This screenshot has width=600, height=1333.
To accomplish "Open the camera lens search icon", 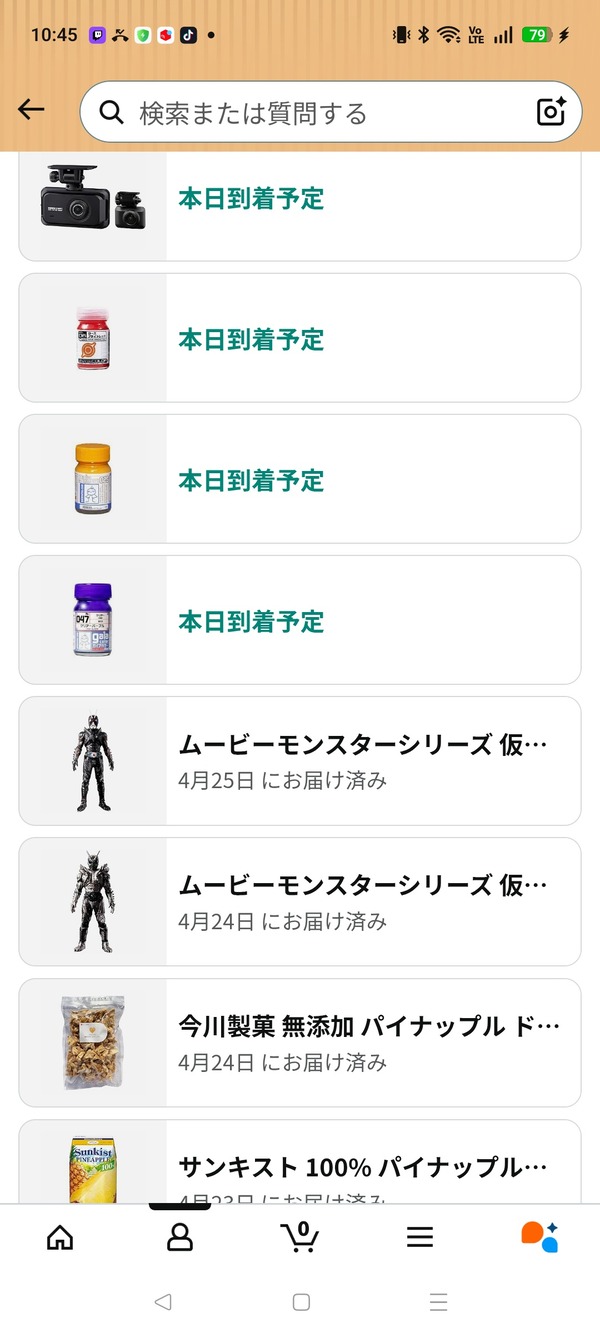I will pyautogui.click(x=551, y=112).
